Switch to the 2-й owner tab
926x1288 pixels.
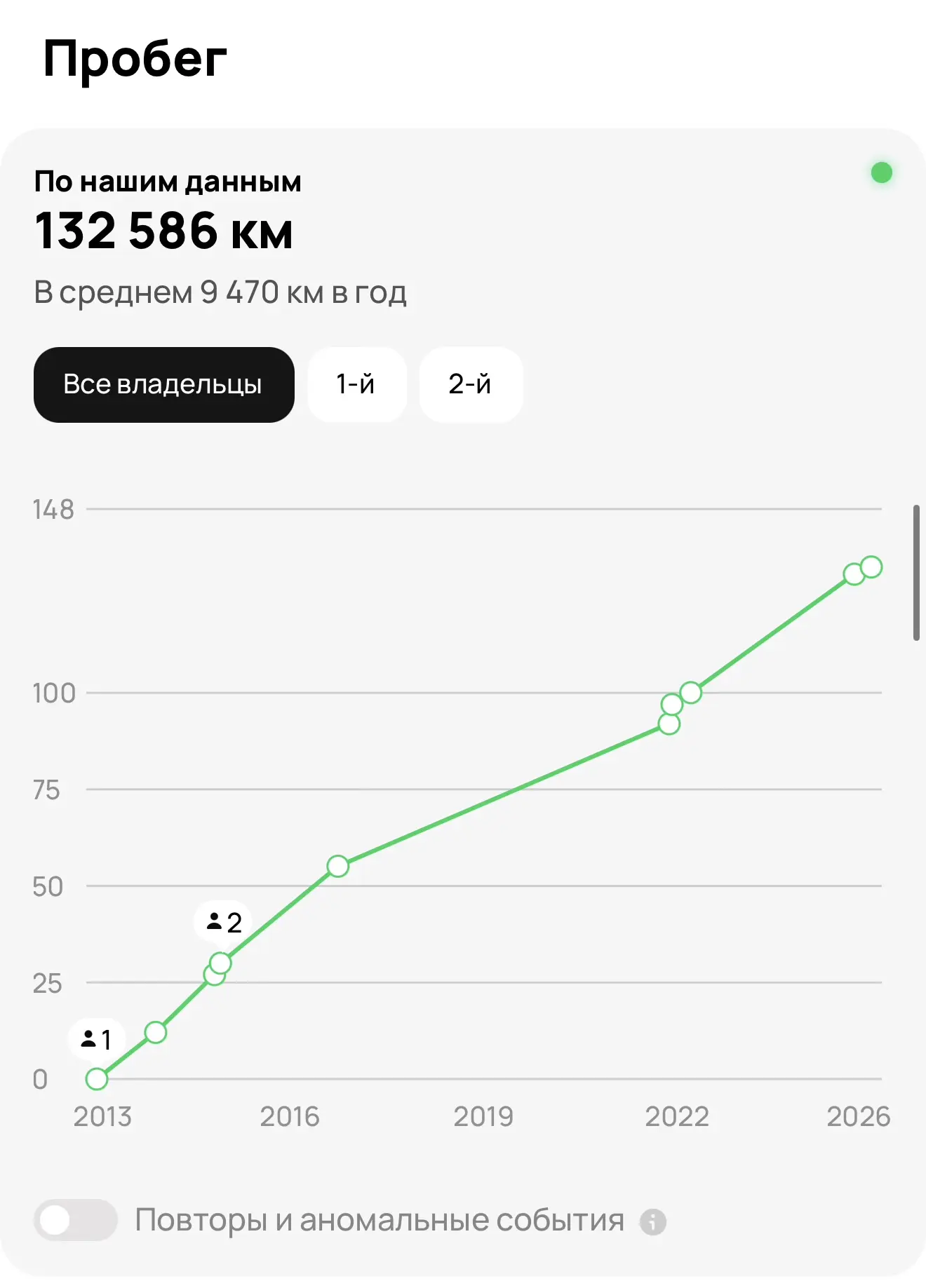(471, 384)
